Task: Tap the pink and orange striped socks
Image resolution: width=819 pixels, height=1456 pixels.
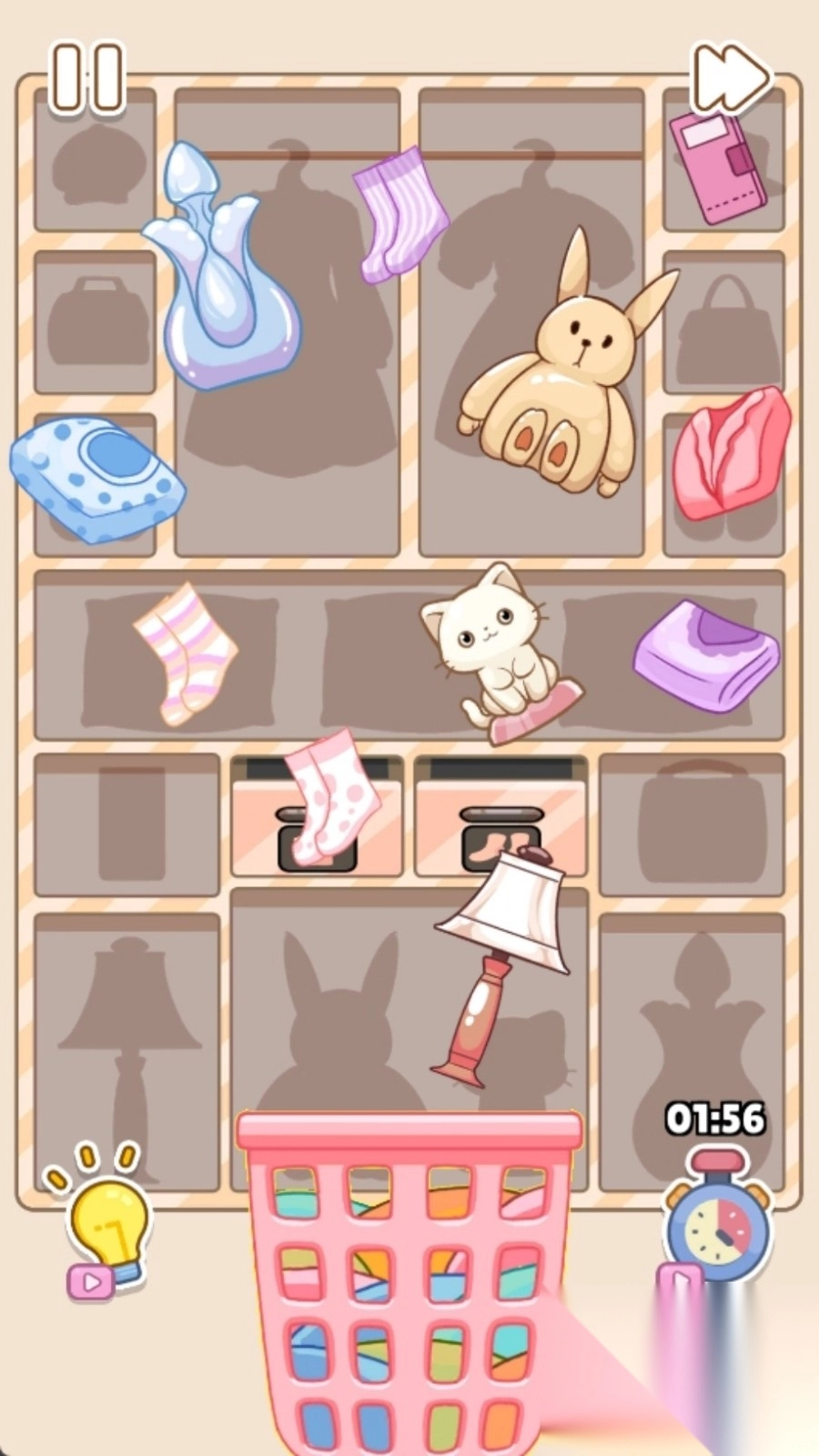Action: [x=187, y=653]
